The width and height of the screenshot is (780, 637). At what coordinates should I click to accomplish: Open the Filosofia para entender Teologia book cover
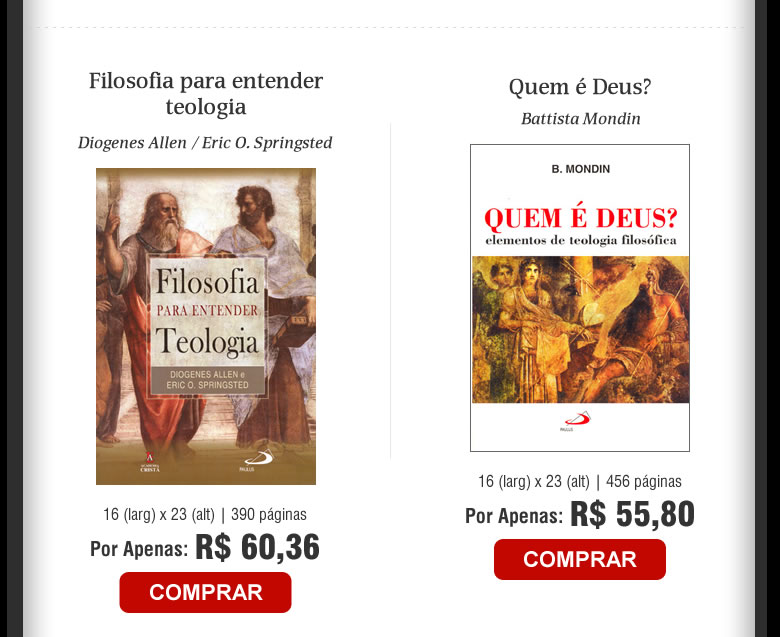pyautogui.click(x=205, y=326)
